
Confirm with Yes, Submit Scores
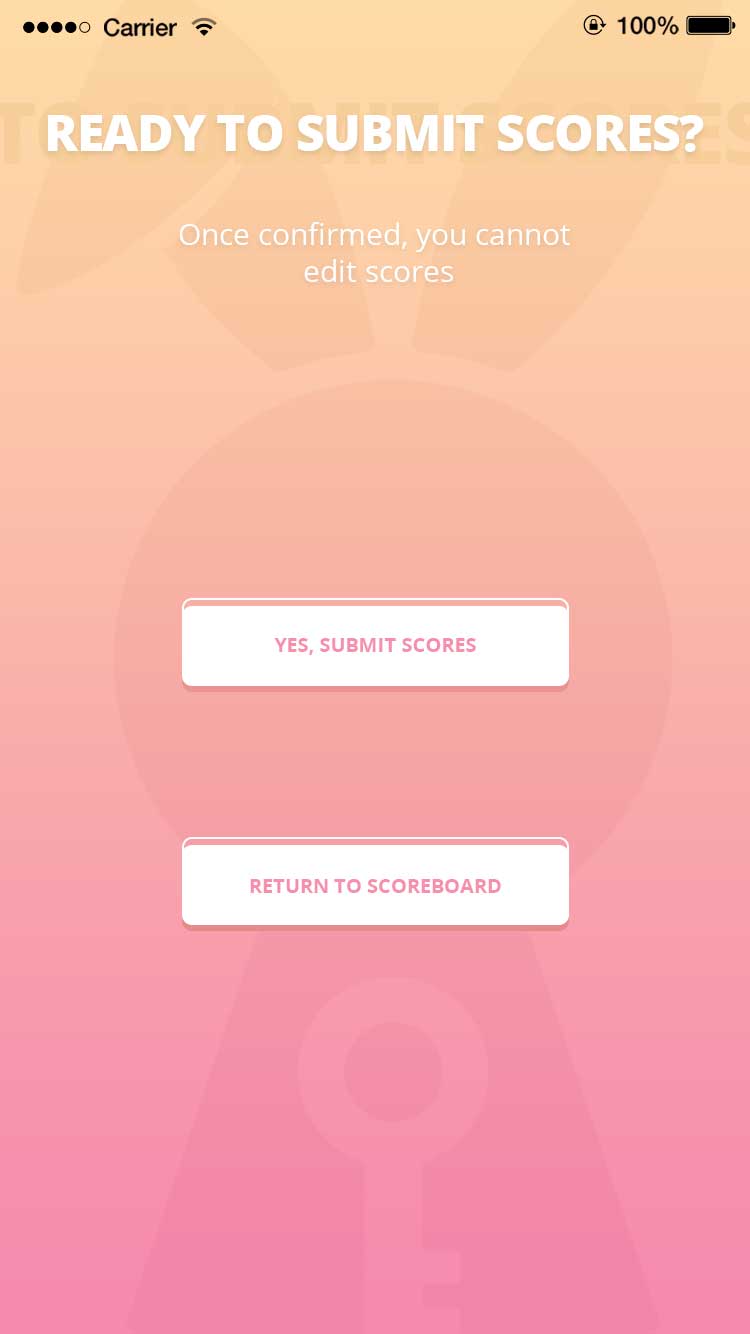pos(375,645)
